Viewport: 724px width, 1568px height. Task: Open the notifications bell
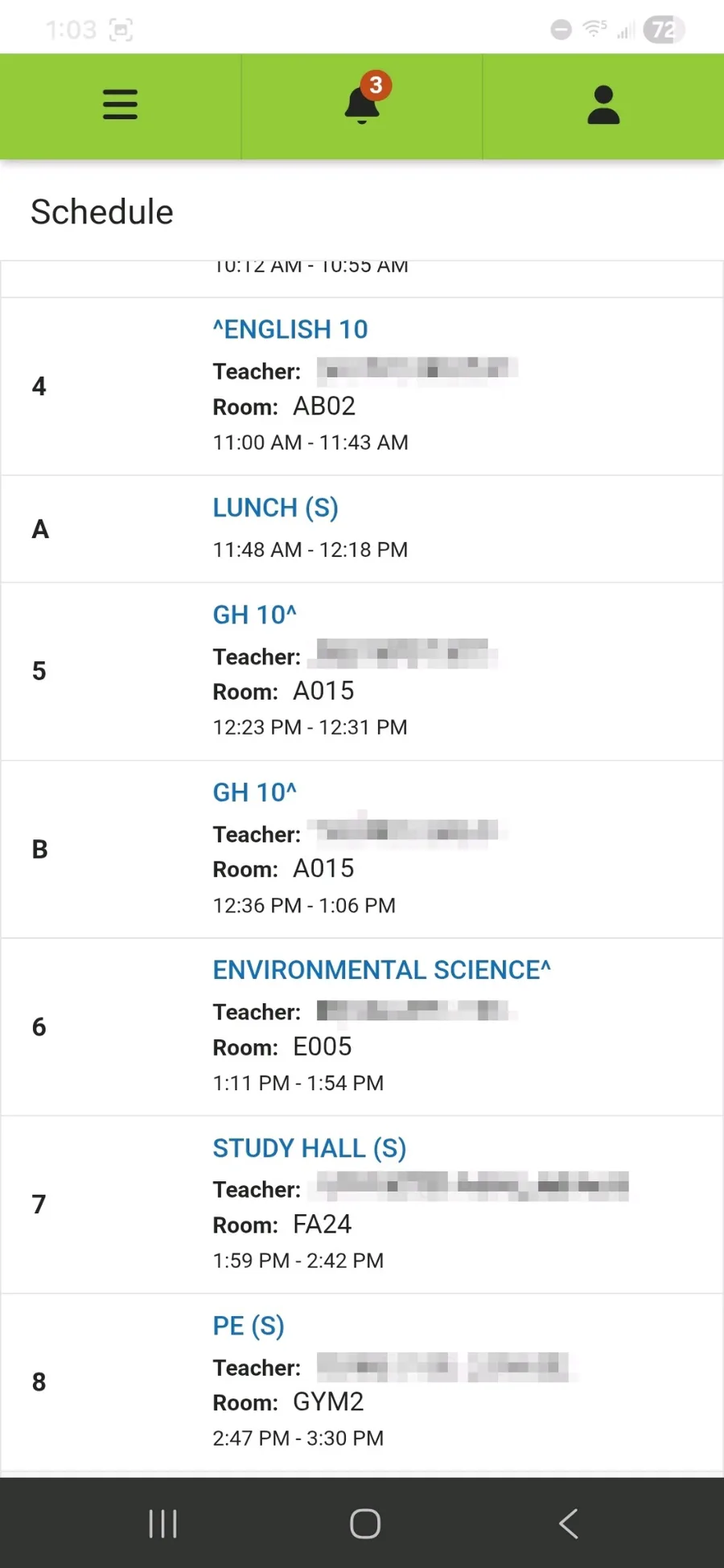point(362,105)
